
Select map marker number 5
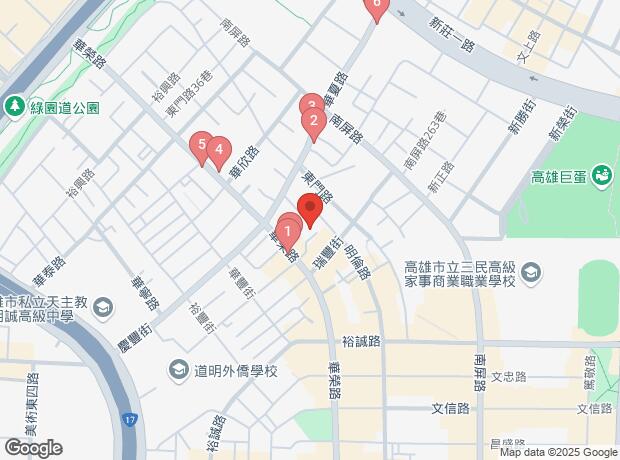[x=201, y=146]
